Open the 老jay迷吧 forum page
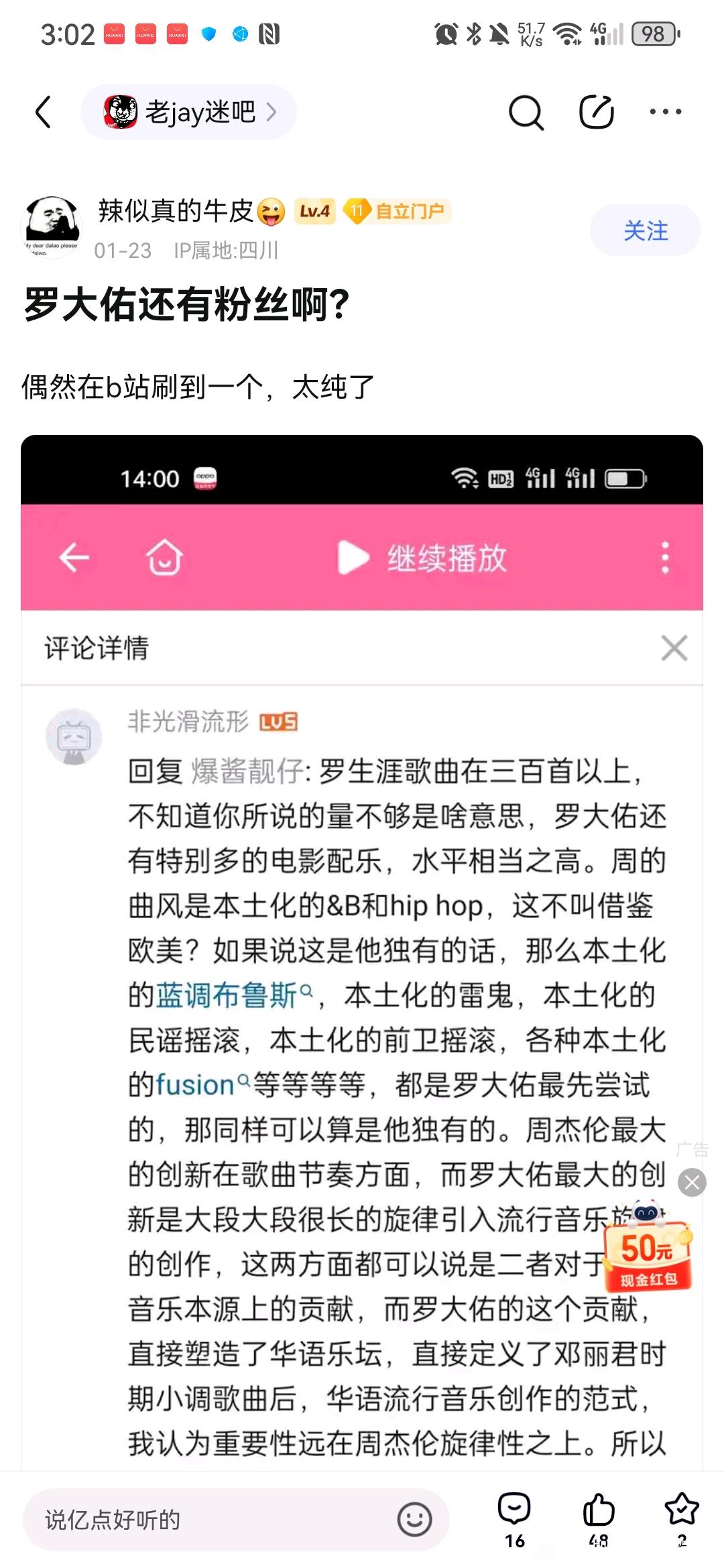Screen dimensions: 724x1568 (189, 112)
